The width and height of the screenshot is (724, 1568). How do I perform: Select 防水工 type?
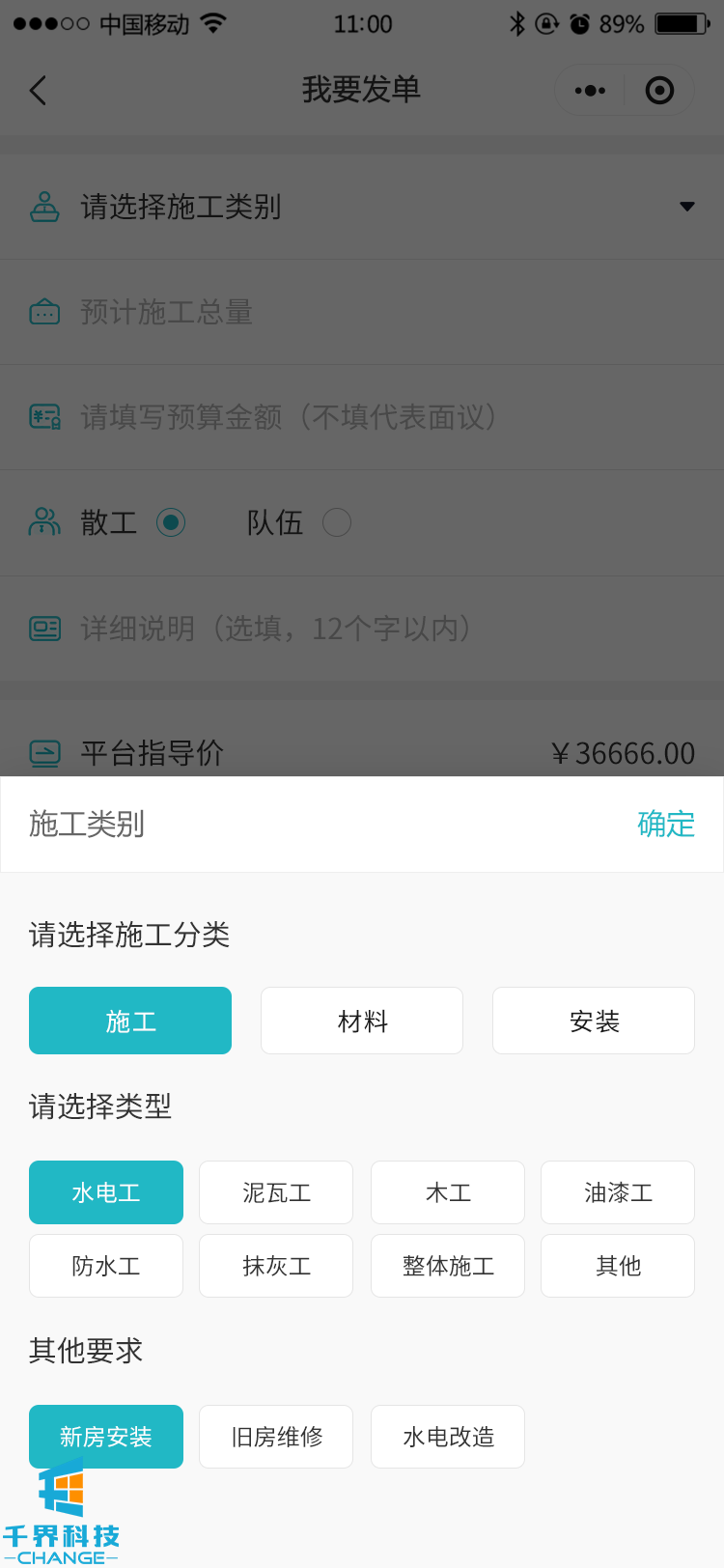106,1266
